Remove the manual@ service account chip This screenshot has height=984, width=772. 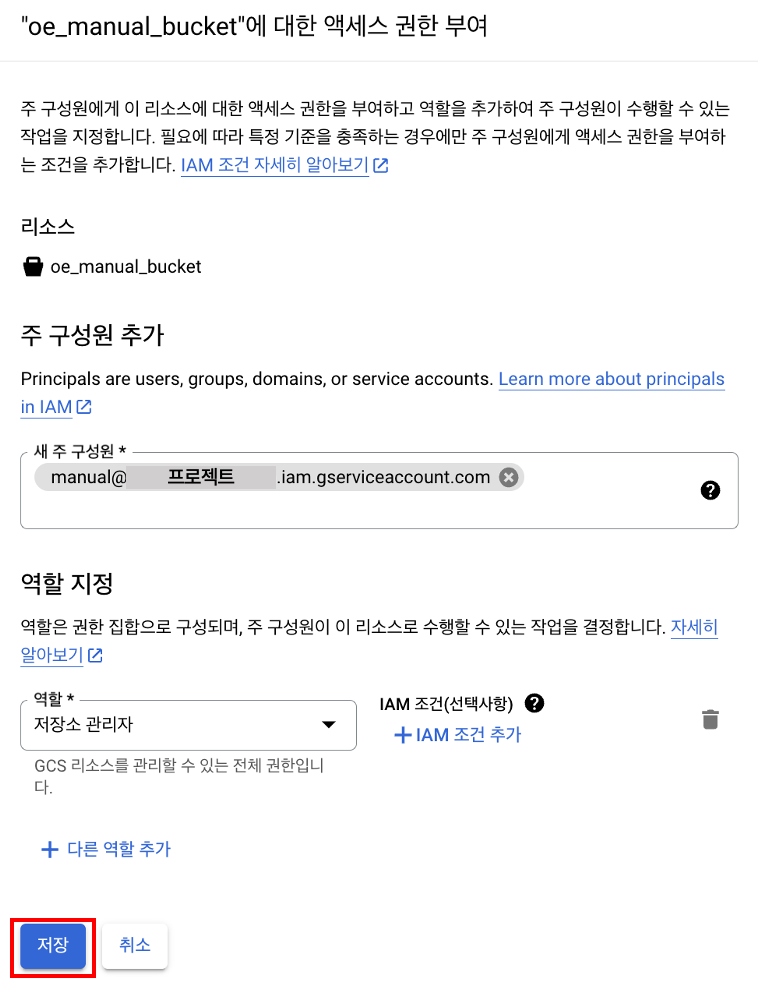(x=508, y=477)
